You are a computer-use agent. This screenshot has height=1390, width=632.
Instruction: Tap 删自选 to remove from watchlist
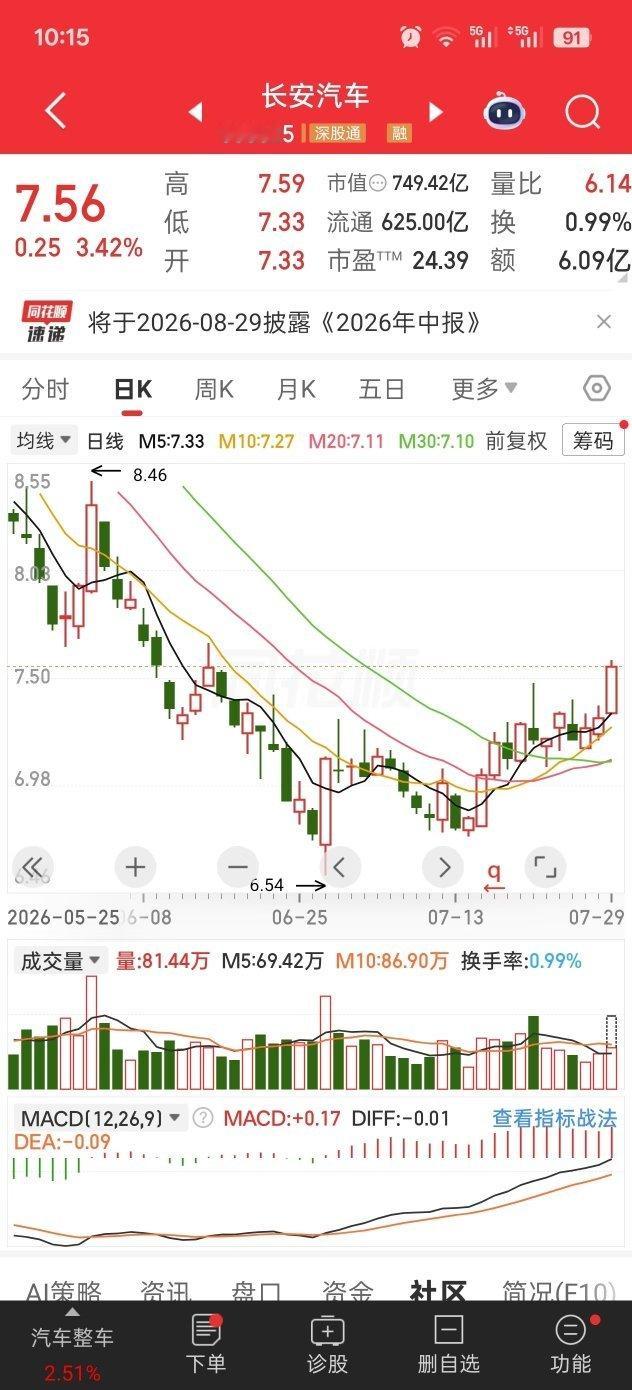[449, 1344]
